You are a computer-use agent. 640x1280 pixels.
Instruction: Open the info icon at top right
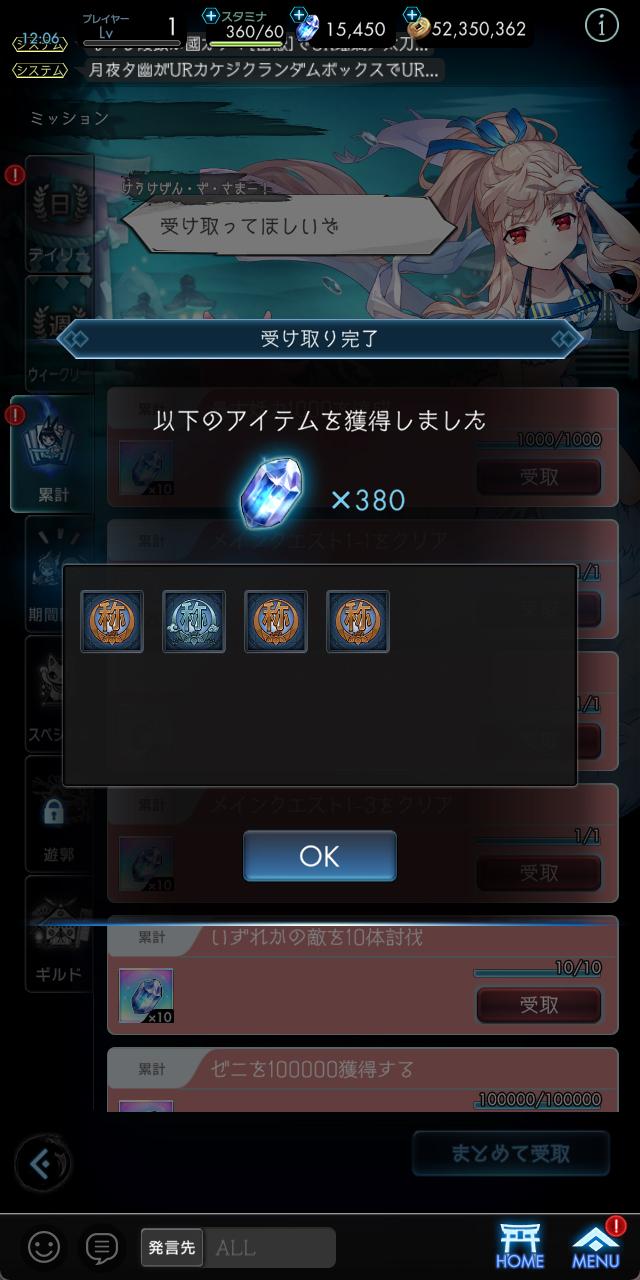[x=601, y=28]
